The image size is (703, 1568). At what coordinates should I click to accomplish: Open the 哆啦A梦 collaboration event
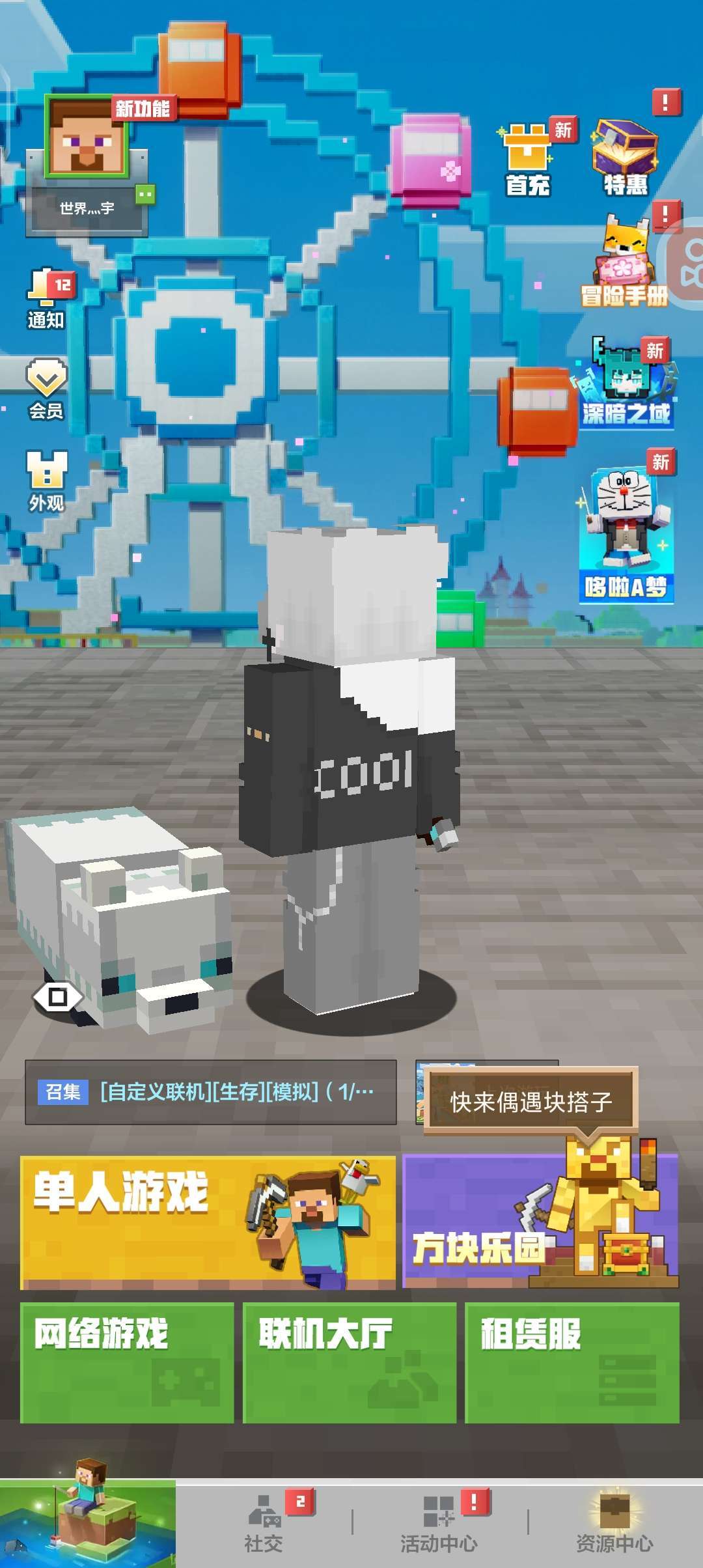tap(626, 527)
